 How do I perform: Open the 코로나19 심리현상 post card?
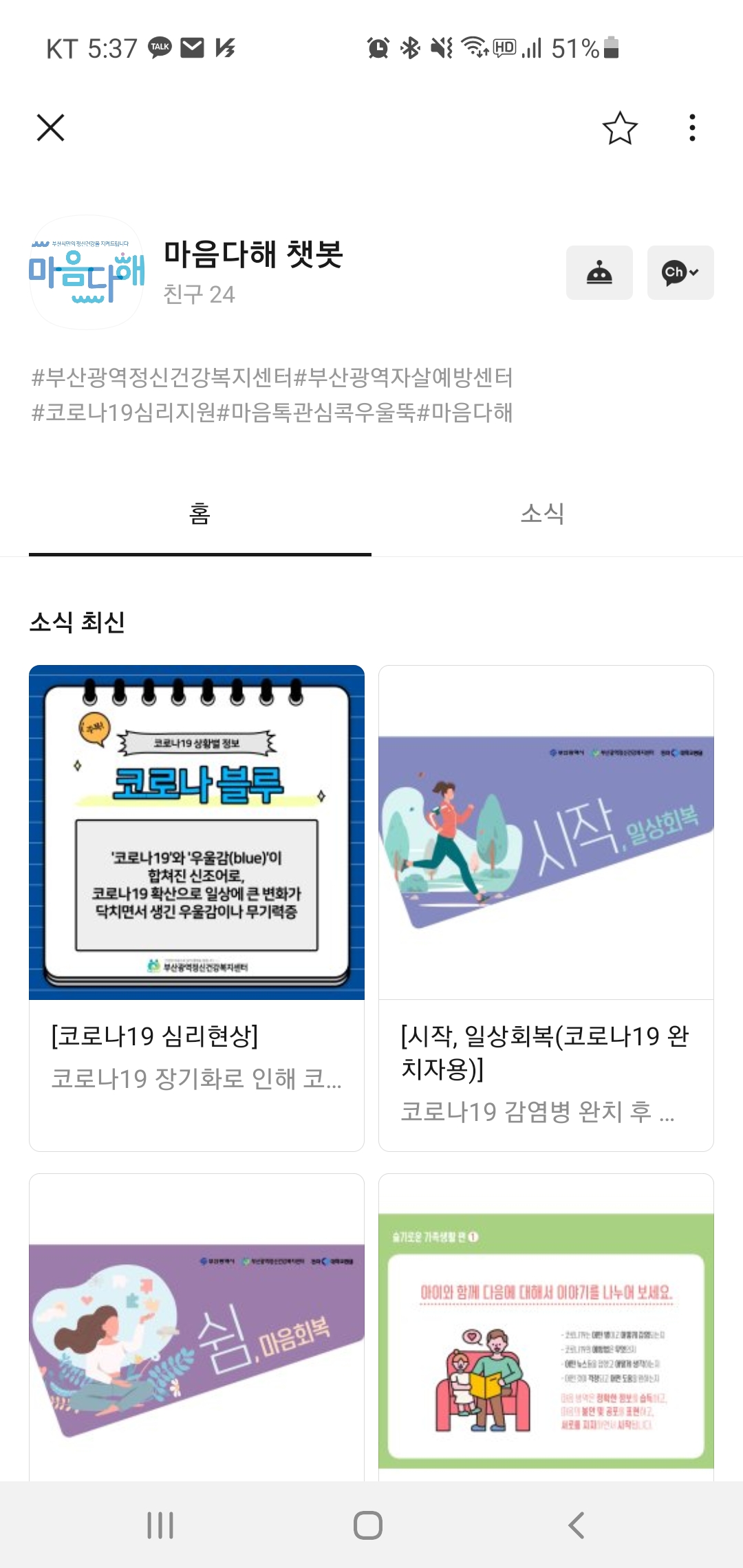[x=197, y=908]
